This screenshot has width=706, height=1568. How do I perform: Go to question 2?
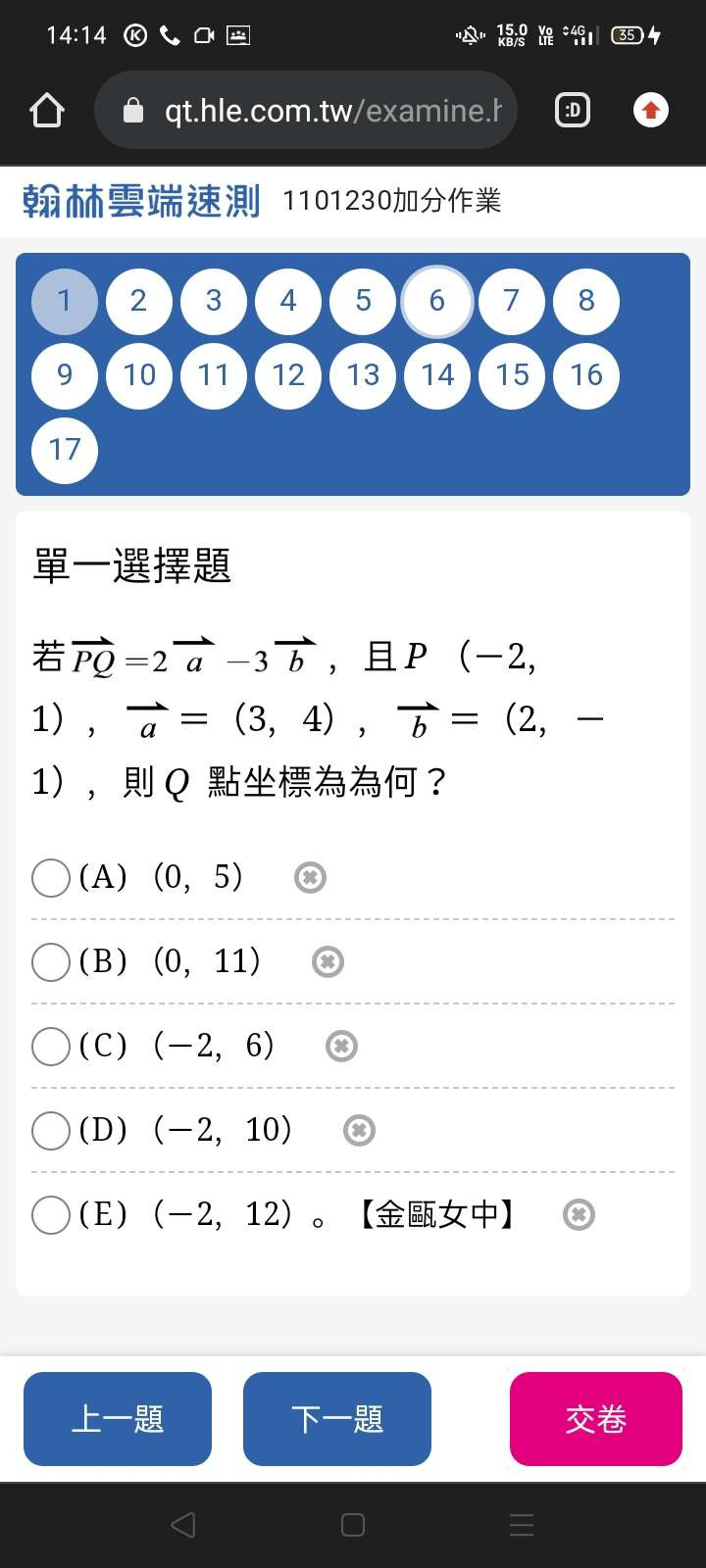pos(139,301)
